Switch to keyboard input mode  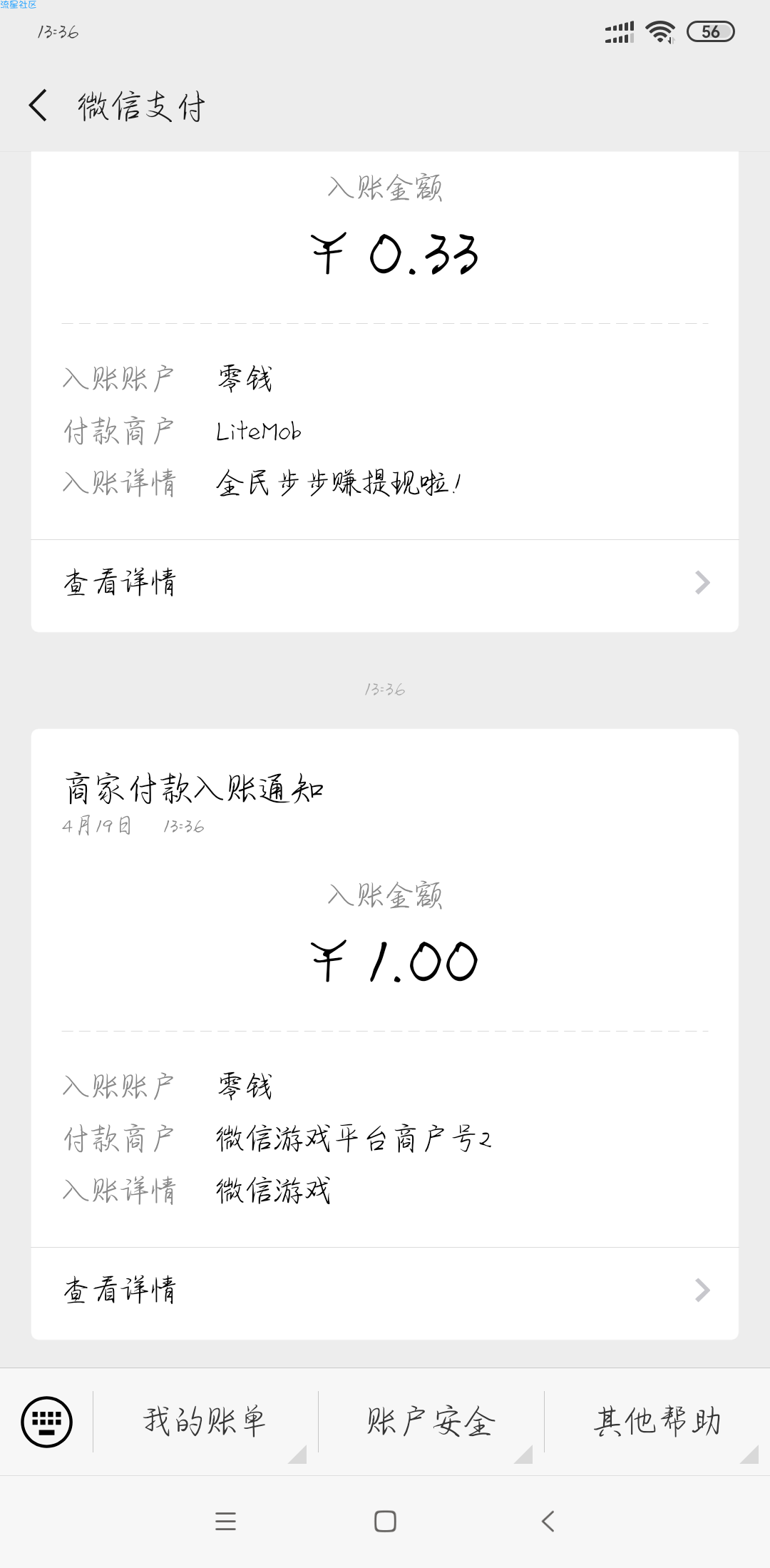(x=47, y=1421)
